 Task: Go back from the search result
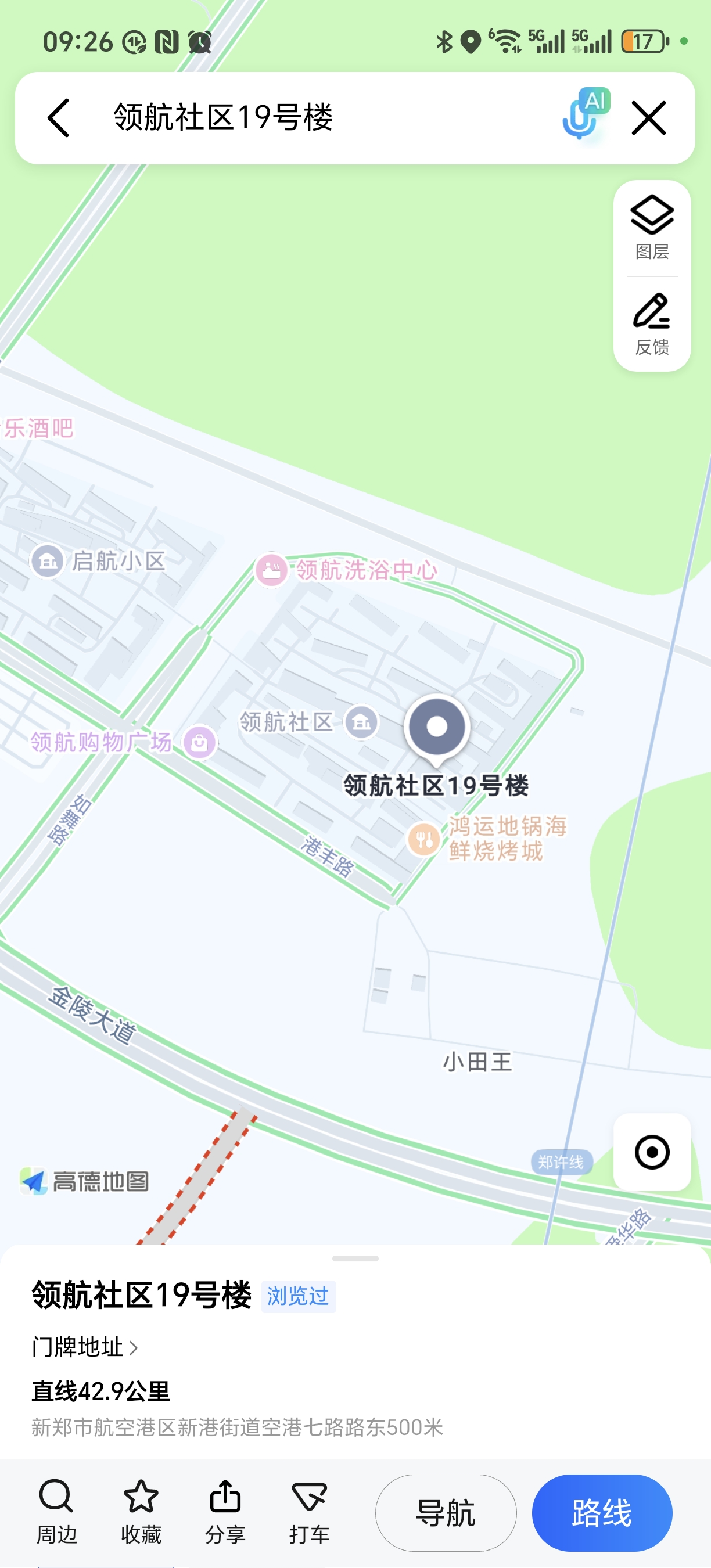click(59, 118)
